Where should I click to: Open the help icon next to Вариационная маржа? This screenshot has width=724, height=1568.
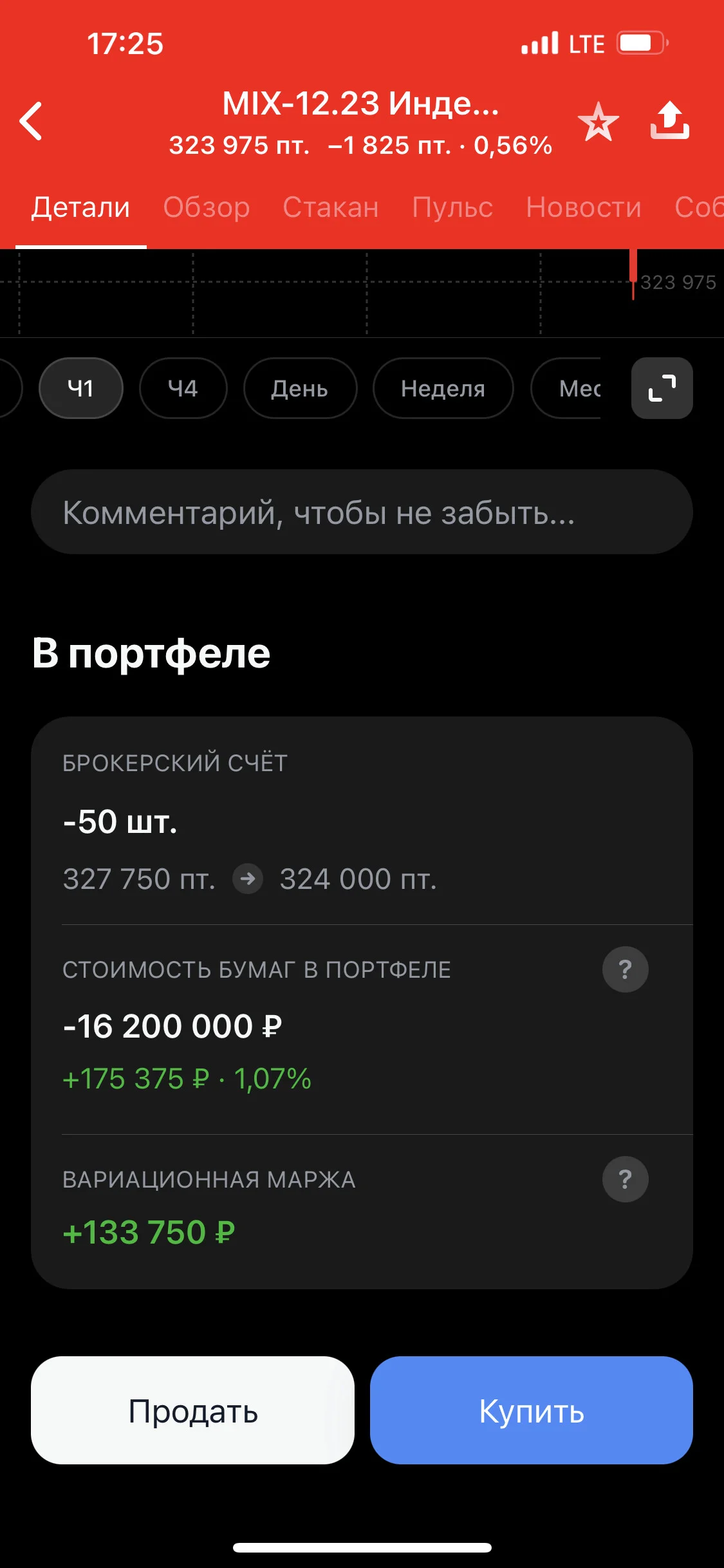point(625,1179)
